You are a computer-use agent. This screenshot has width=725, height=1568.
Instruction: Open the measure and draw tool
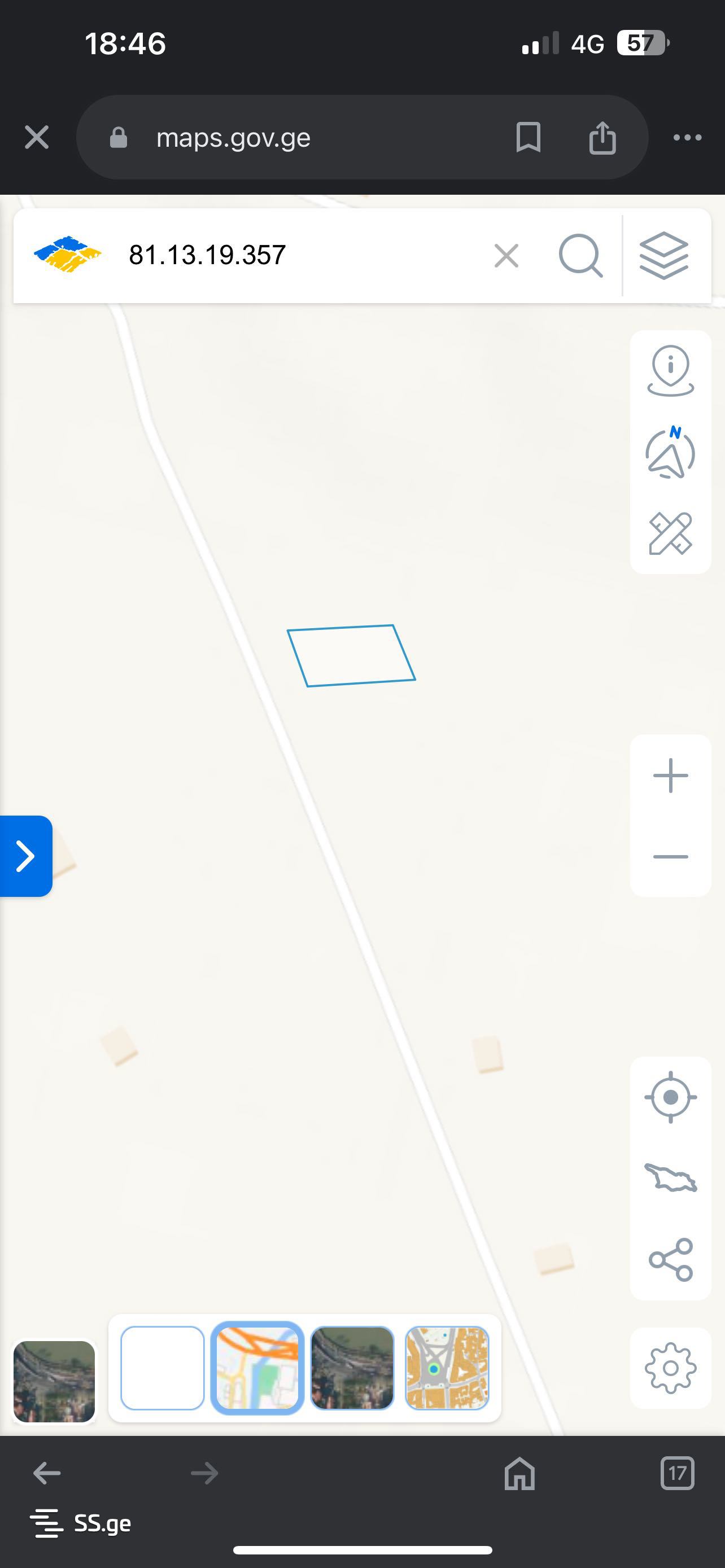(670, 534)
